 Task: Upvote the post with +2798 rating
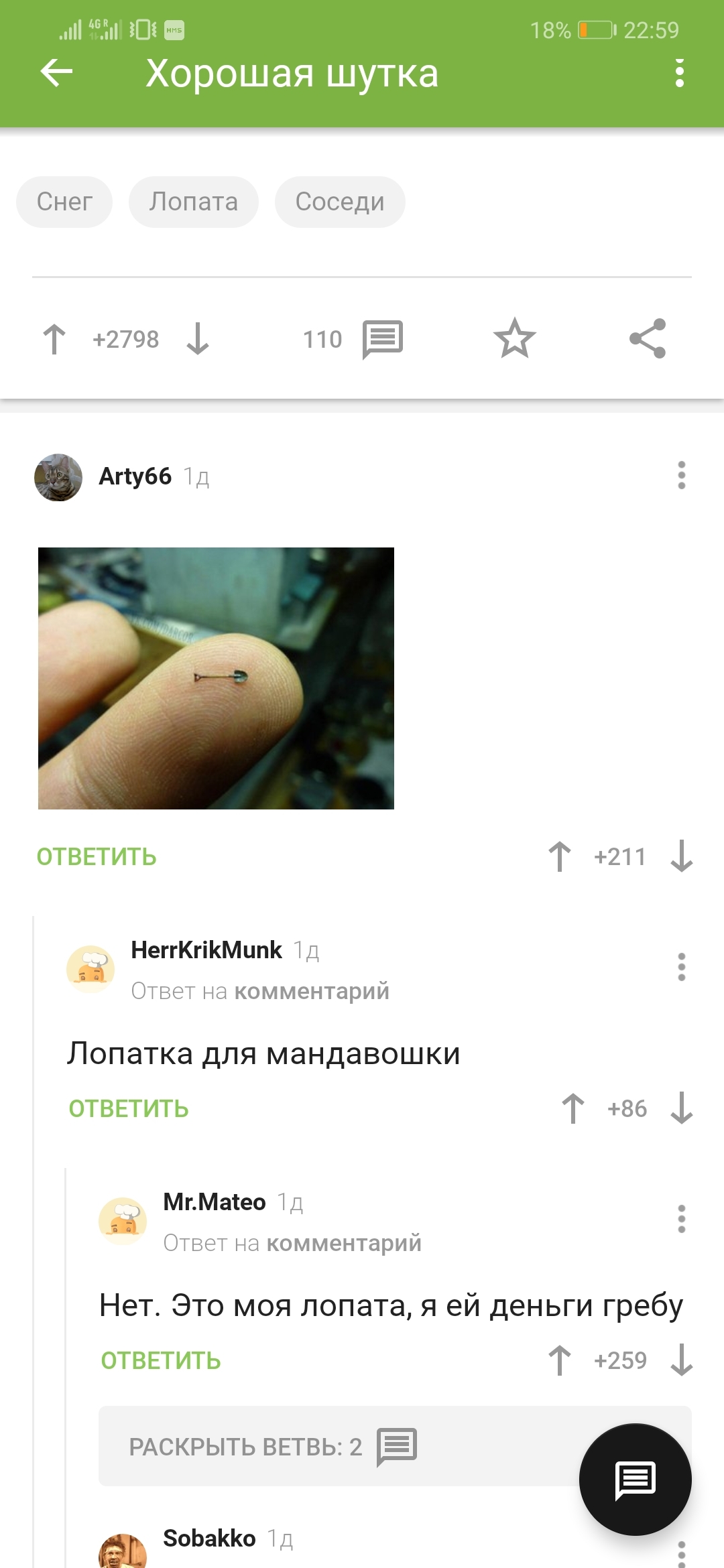54,339
